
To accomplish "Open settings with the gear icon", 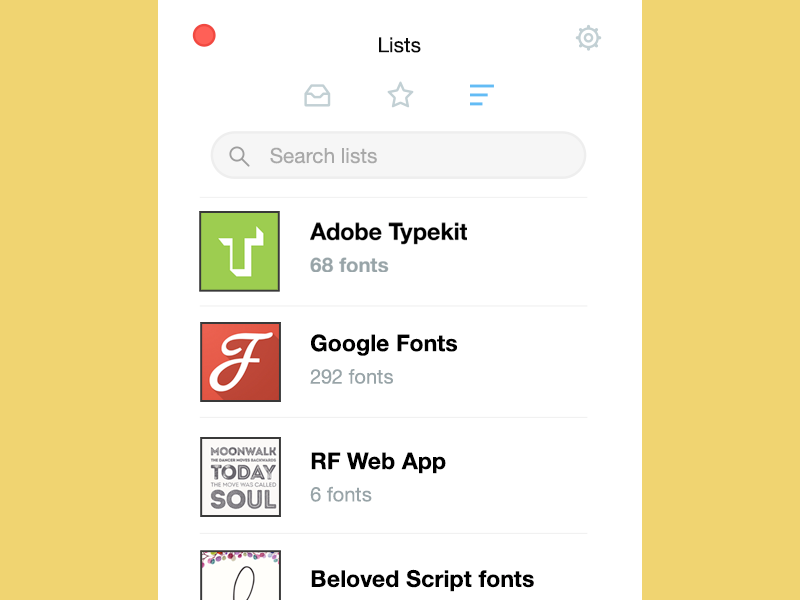I will [588, 39].
